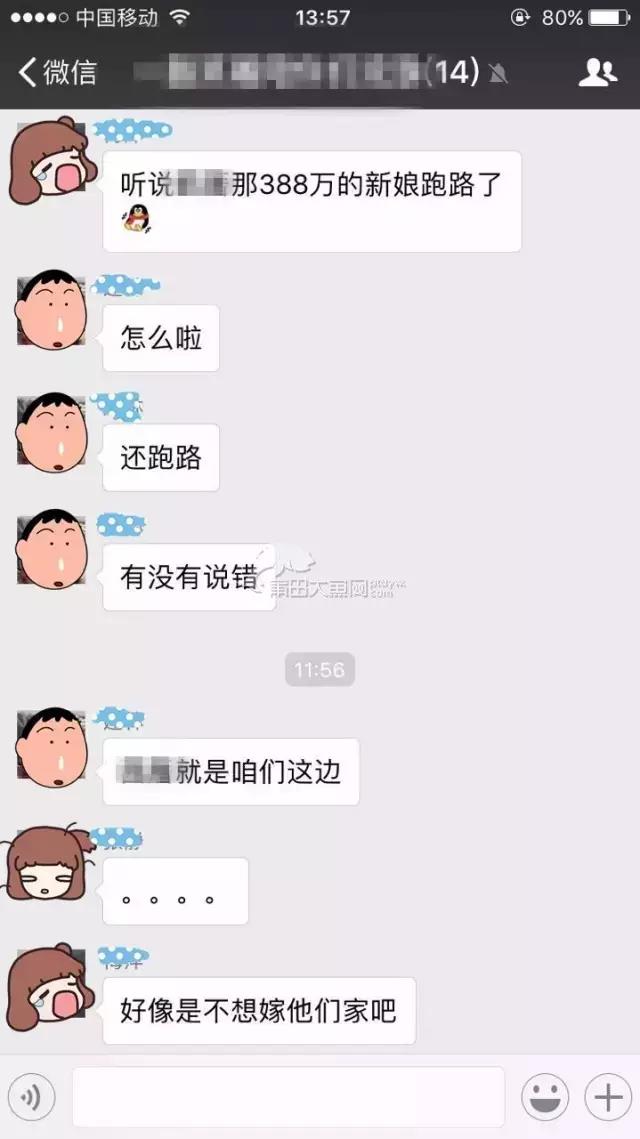Screen dimensions: 640x1139
Task: Tap the avatar beside 好像是不想嫁他们家吧
Action: coord(50,987)
